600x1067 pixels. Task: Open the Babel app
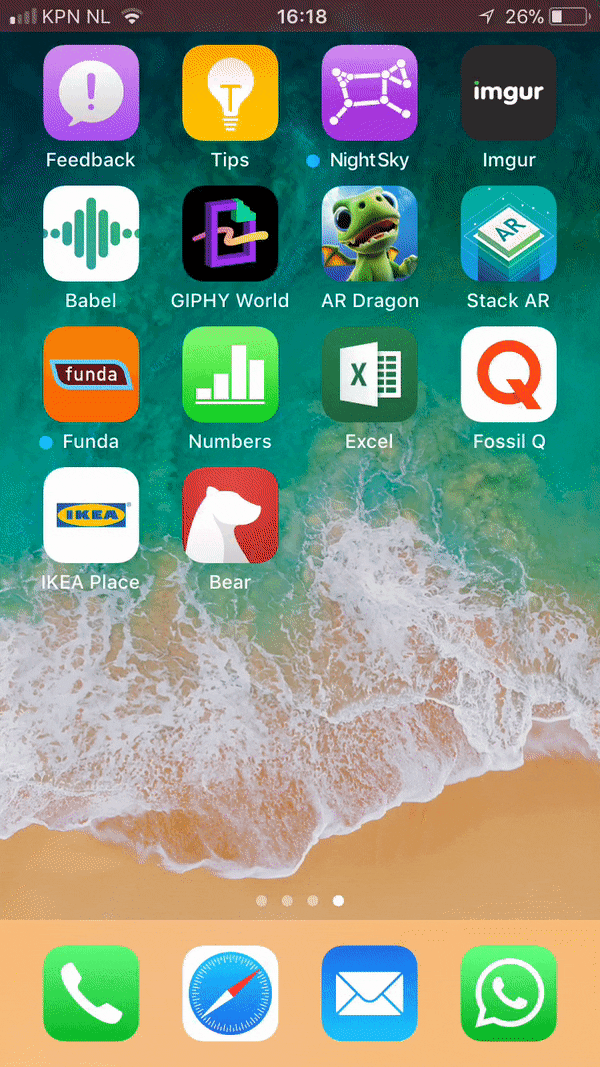[91, 234]
